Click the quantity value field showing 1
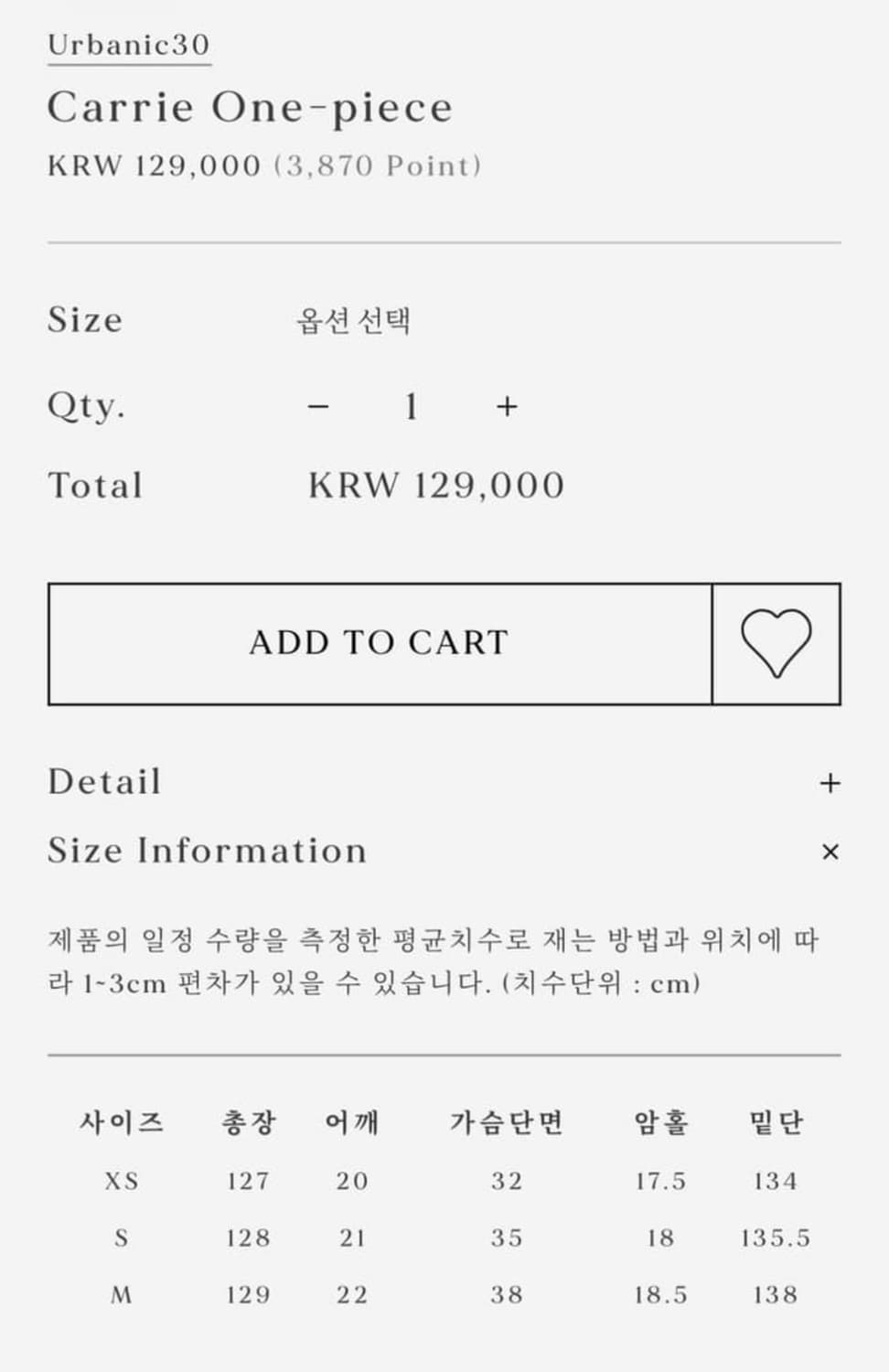The width and height of the screenshot is (889, 1372). click(411, 406)
